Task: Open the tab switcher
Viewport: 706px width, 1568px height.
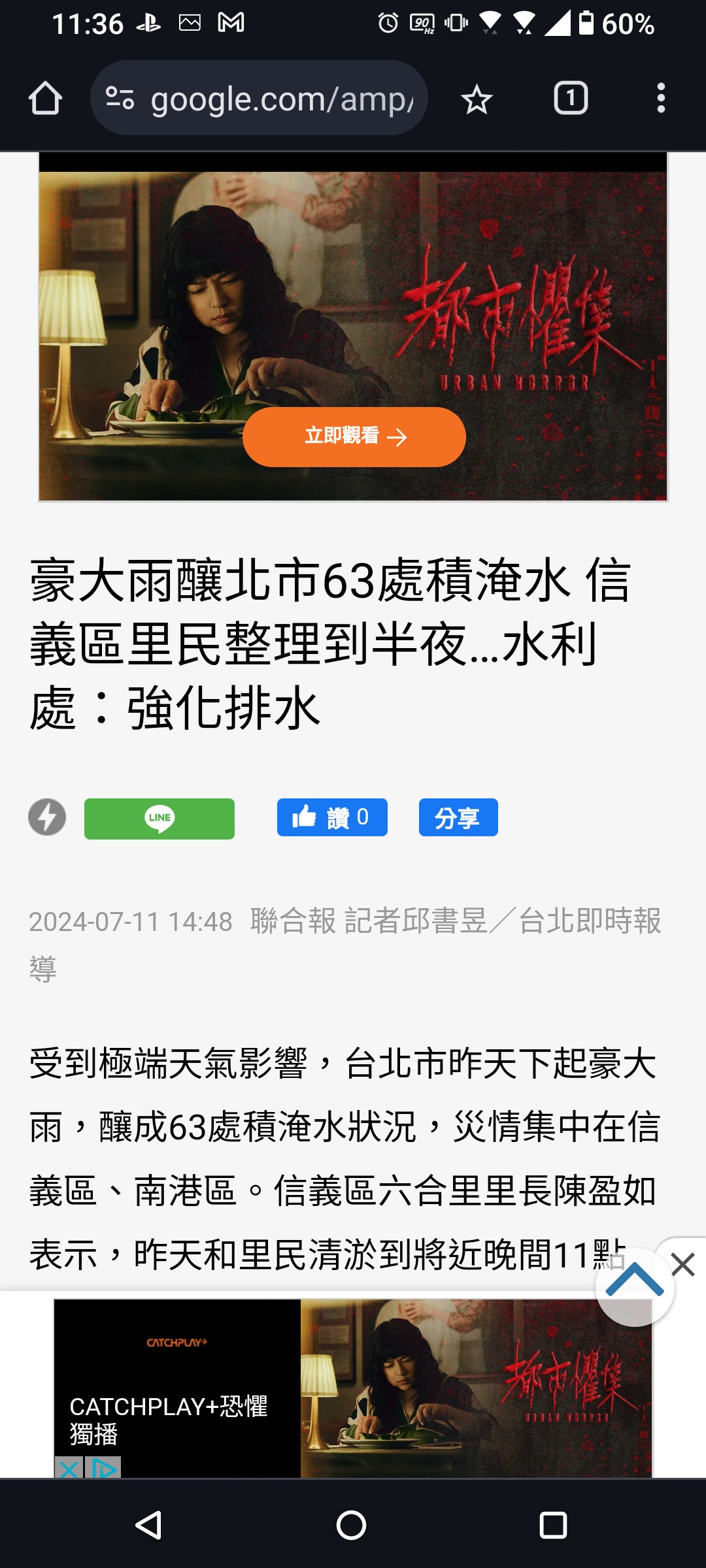Action: coord(571,99)
